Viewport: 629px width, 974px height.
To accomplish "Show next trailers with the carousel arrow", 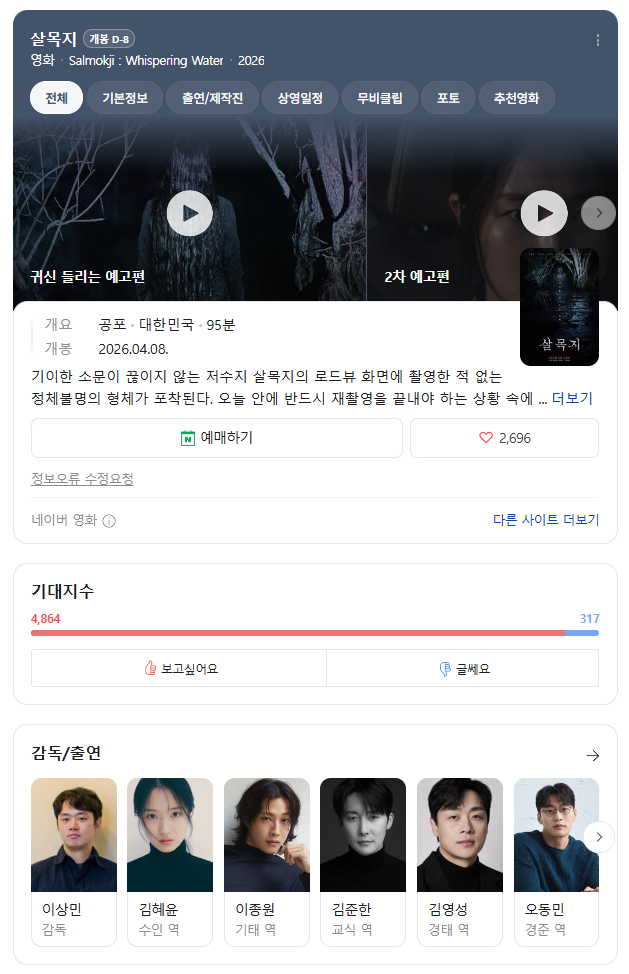I will coord(598,213).
